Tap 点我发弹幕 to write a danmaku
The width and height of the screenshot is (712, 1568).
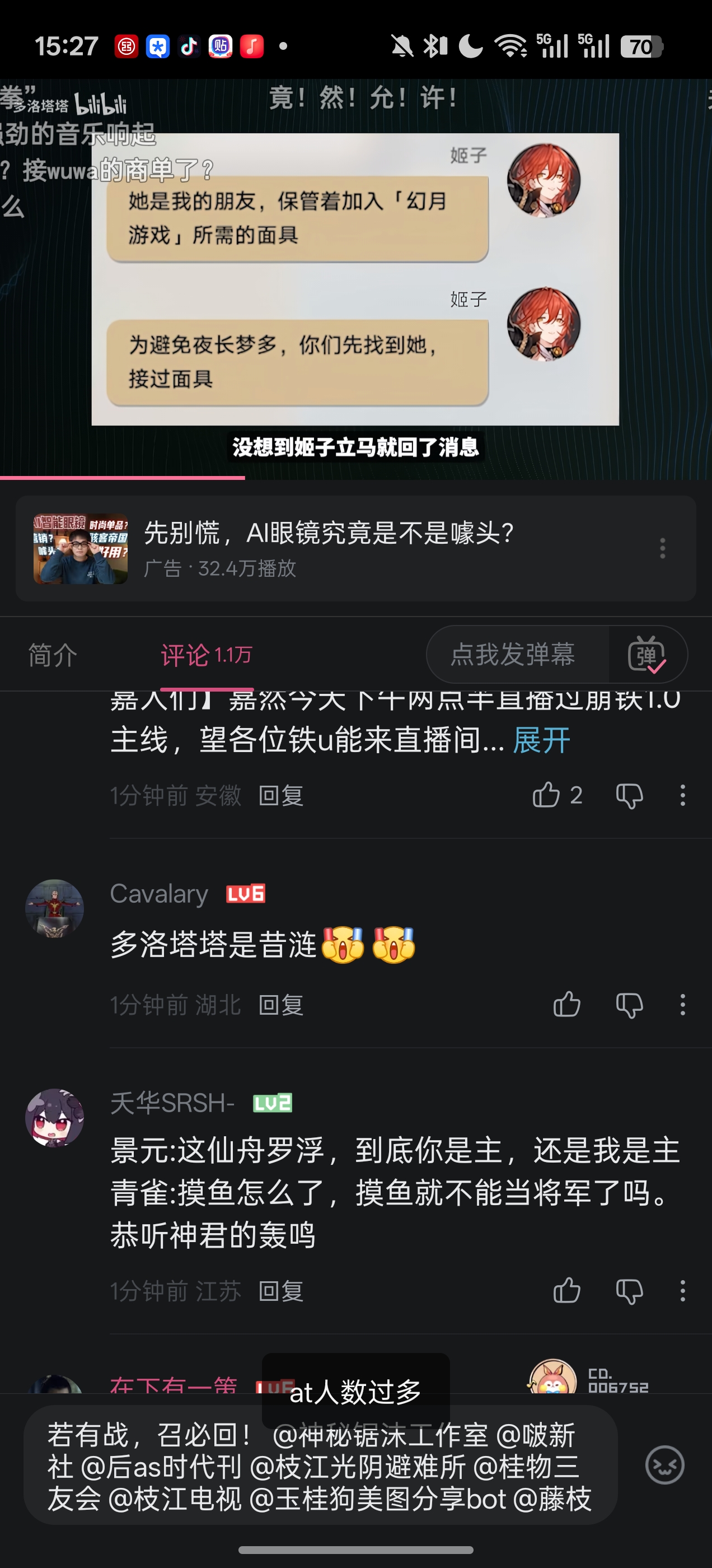[x=512, y=655]
